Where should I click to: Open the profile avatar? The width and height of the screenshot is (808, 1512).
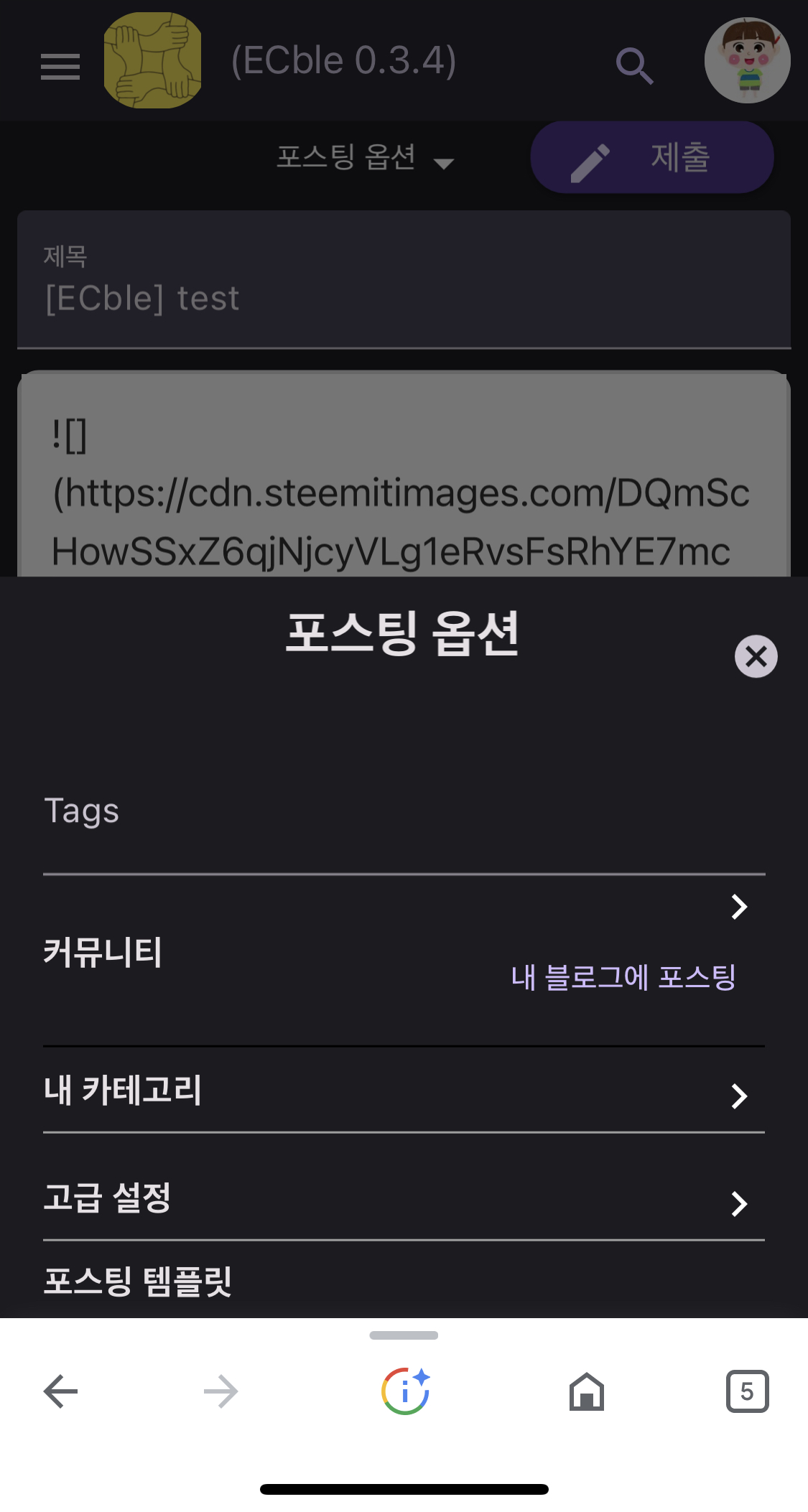tap(747, 60)
